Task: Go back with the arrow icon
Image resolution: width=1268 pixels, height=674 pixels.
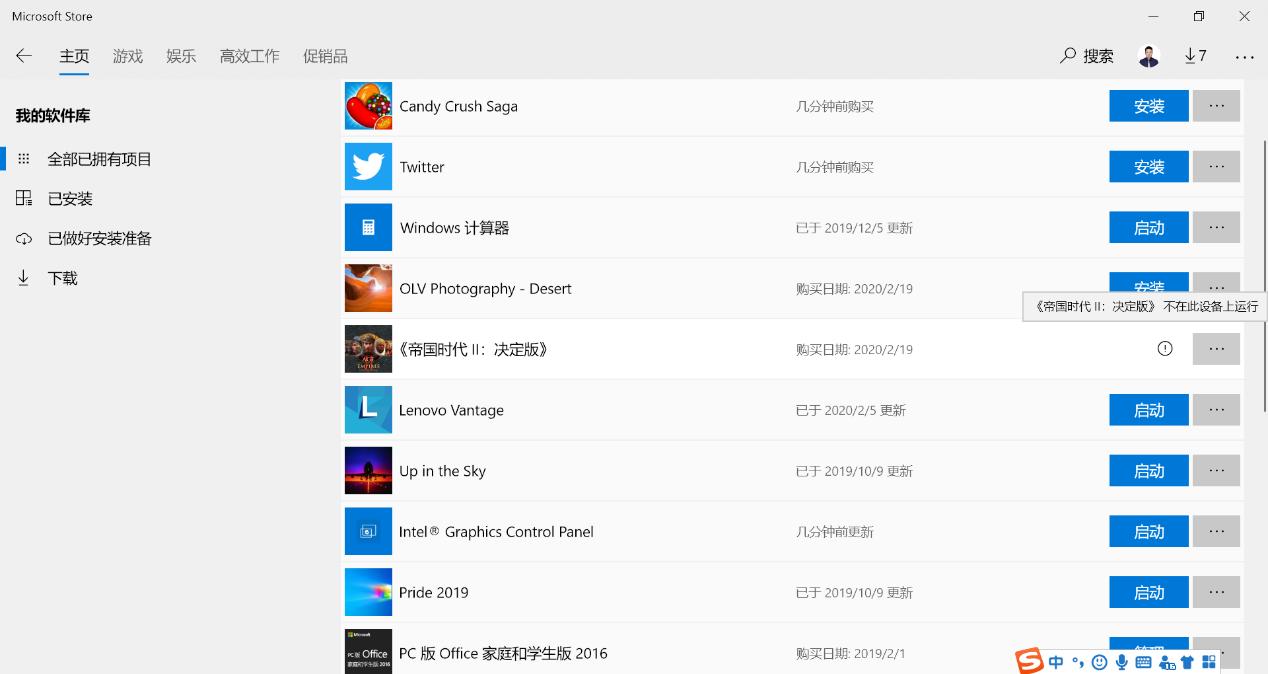Action: coord(24,56)
